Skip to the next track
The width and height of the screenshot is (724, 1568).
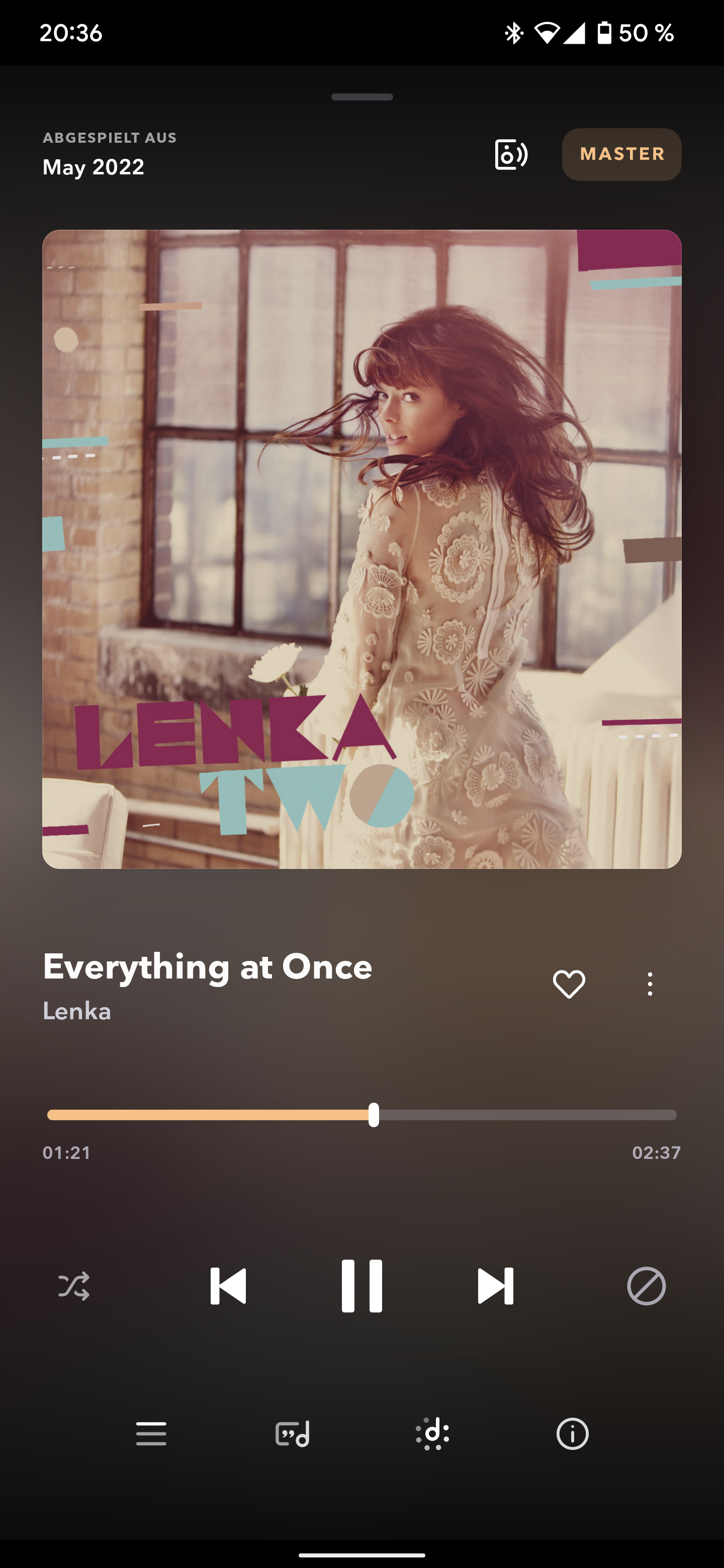[496, 1286]
